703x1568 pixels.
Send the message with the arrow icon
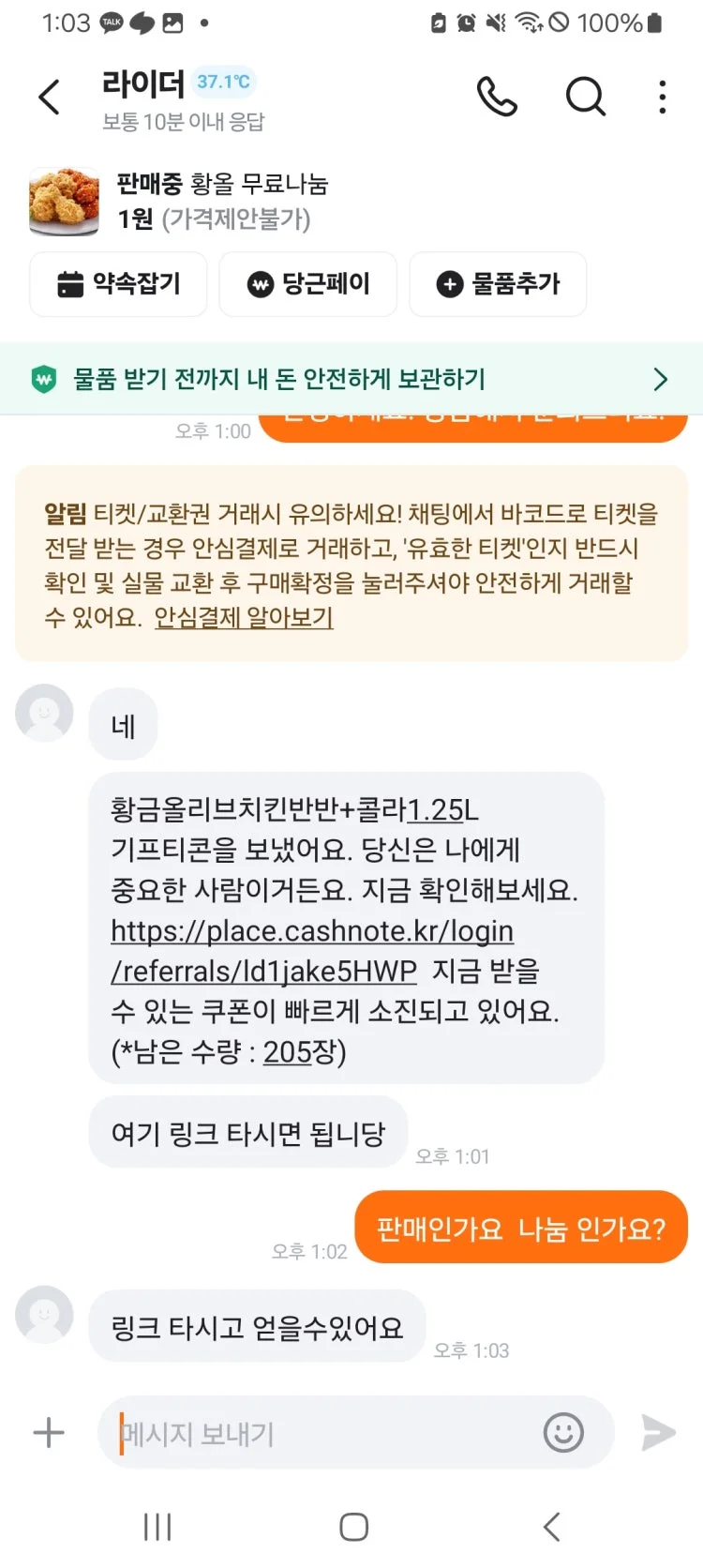(658, 1432)
